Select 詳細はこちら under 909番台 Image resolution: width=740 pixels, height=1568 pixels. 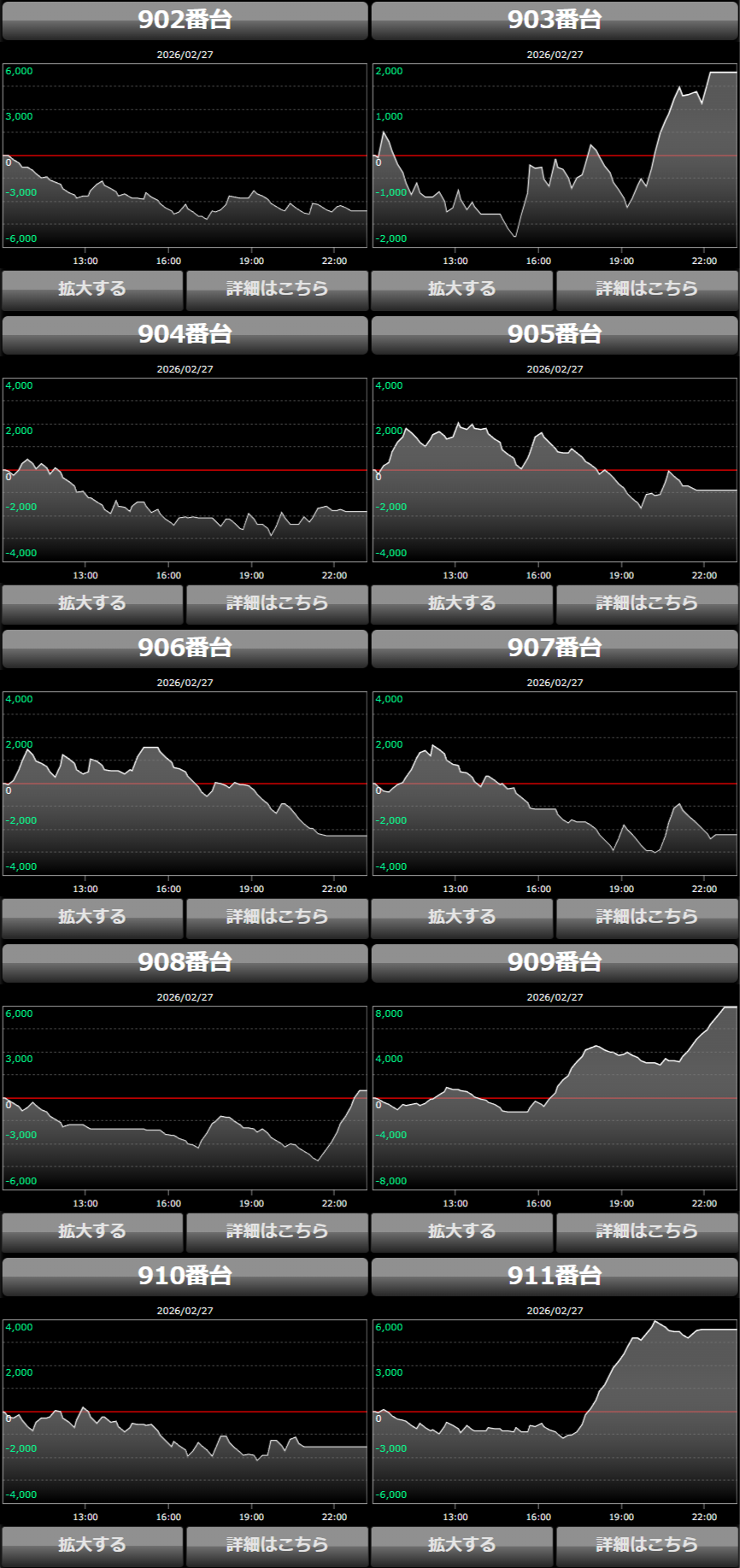pyautogui.click(x=647, y=1232)
